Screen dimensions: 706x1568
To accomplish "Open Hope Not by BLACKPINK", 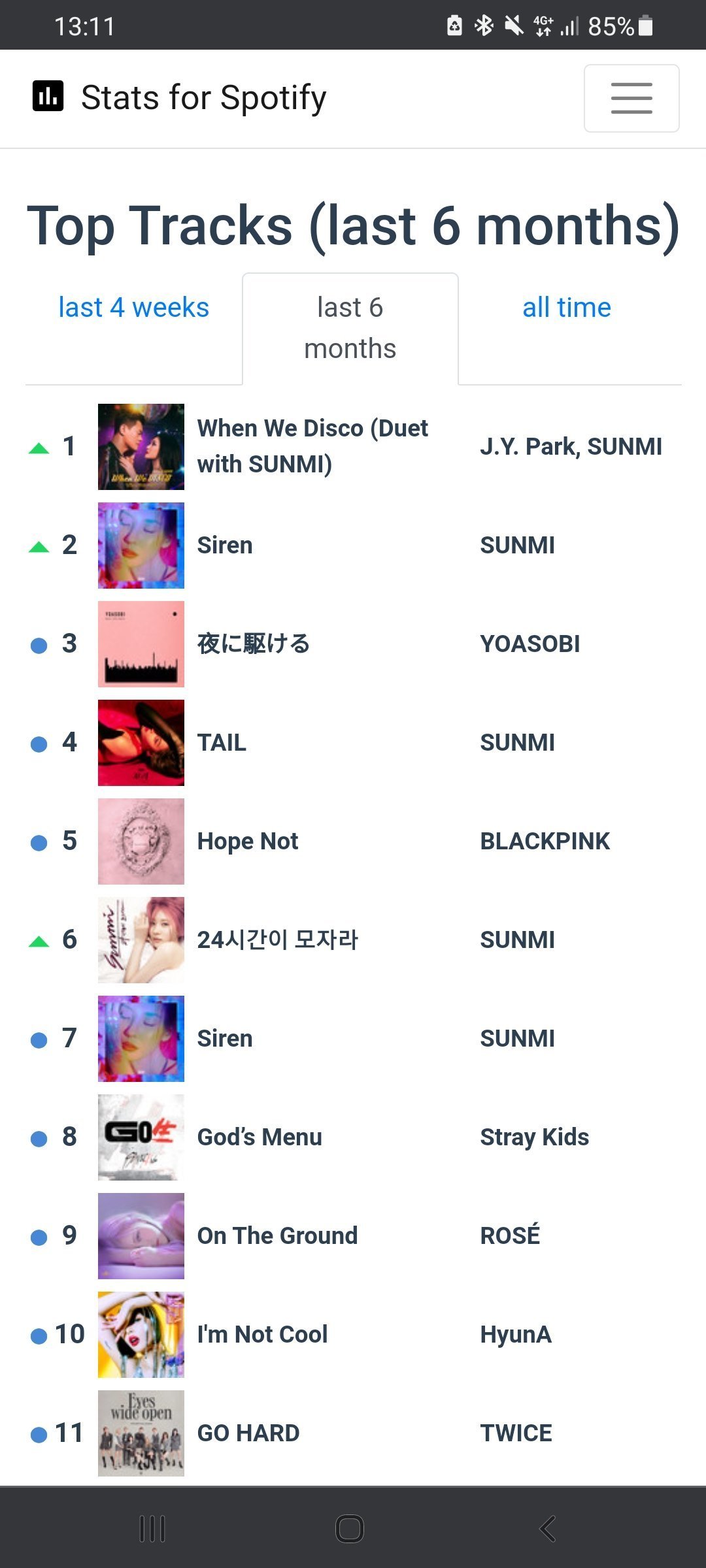I will point(353,841).
